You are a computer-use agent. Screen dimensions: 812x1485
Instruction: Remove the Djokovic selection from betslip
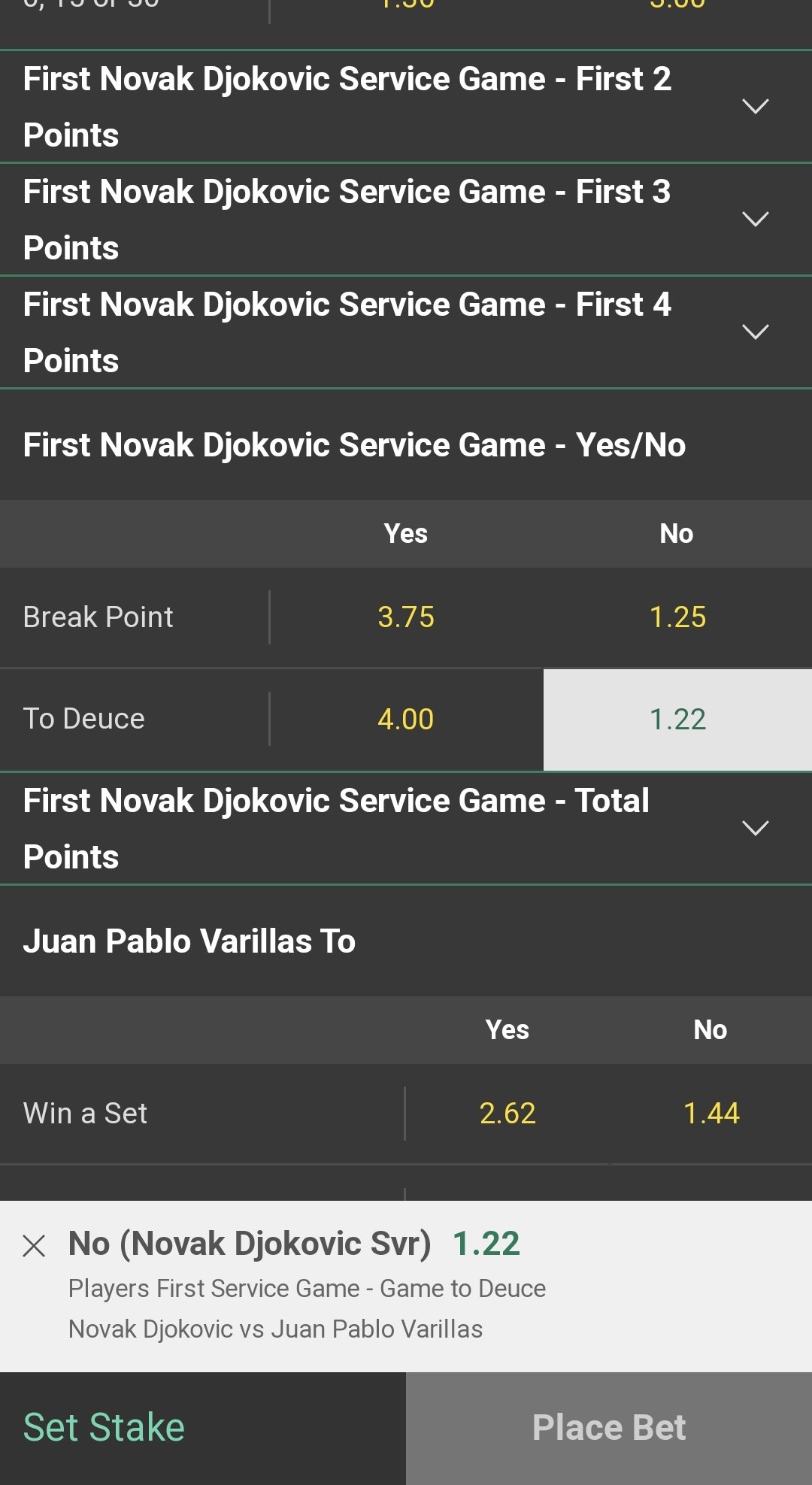point(35,1246)
